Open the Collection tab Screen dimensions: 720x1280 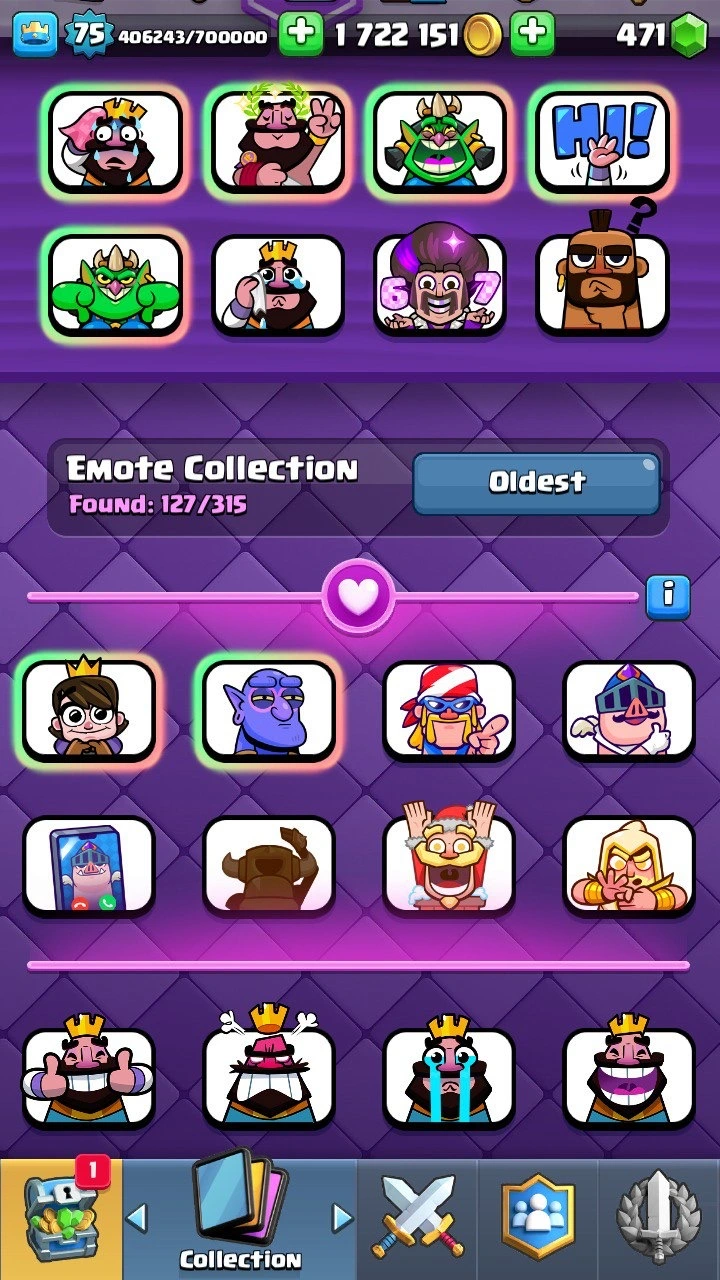pos(240,1220)
